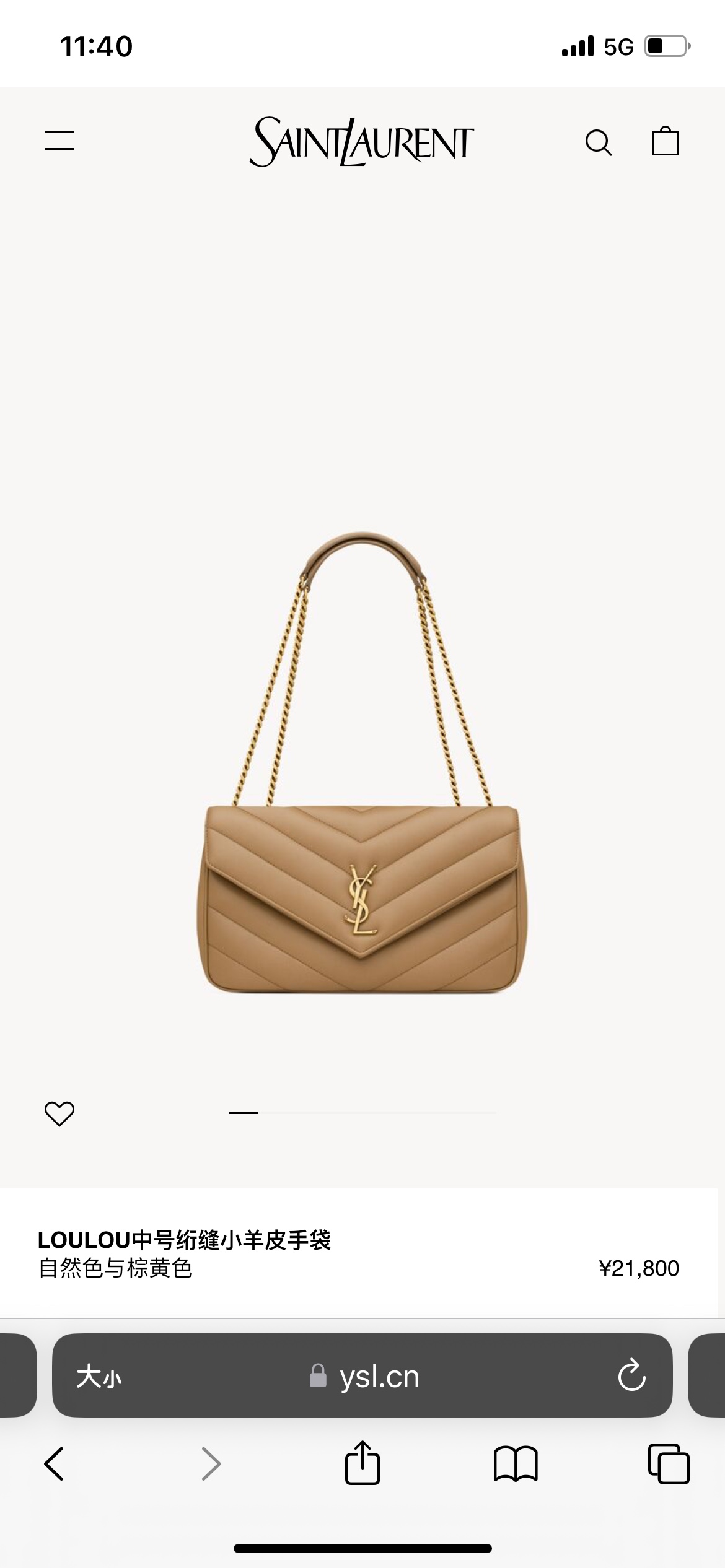Open the hamburger menu

(59, 141)
